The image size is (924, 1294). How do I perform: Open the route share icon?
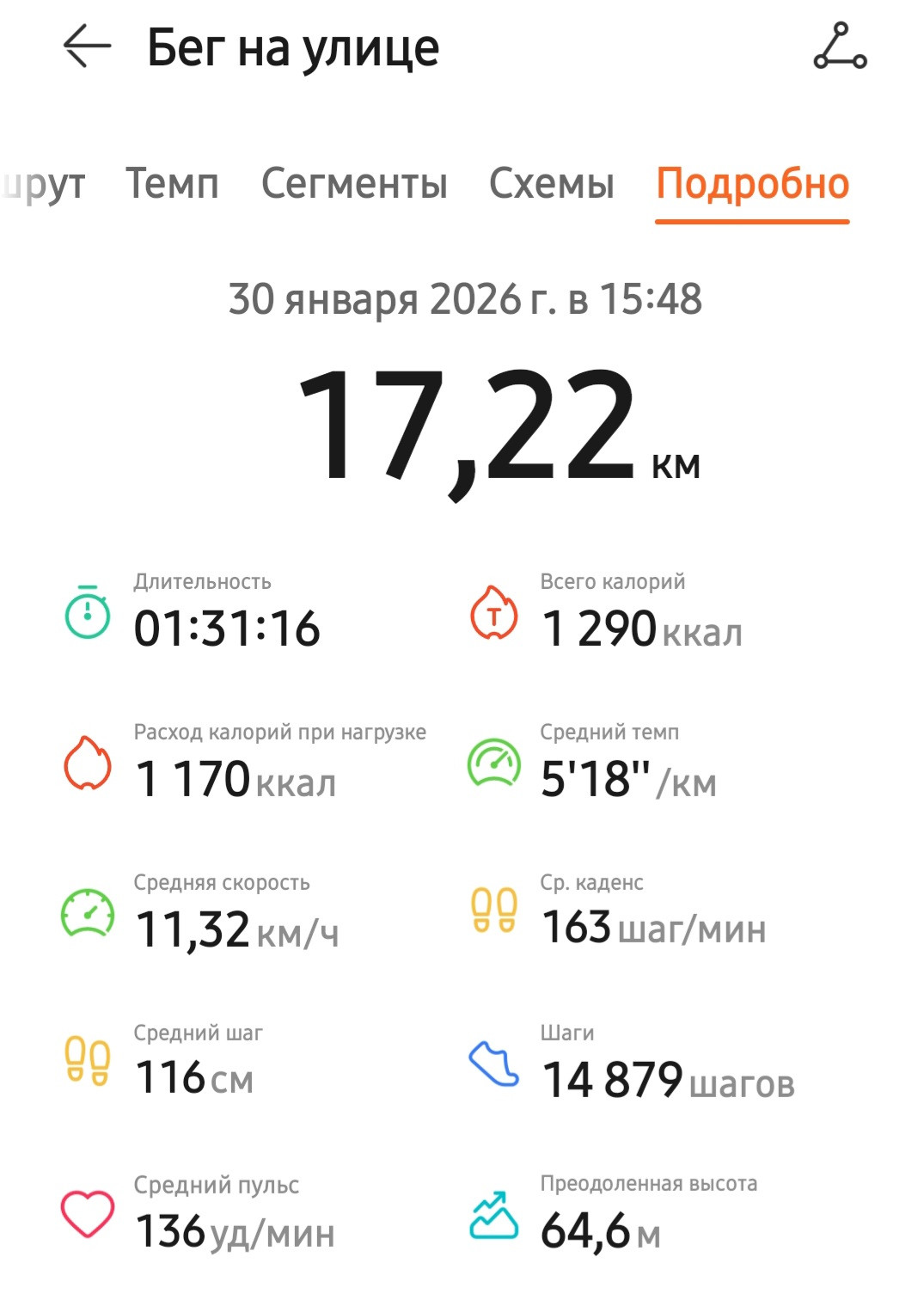tap(840, 46)
